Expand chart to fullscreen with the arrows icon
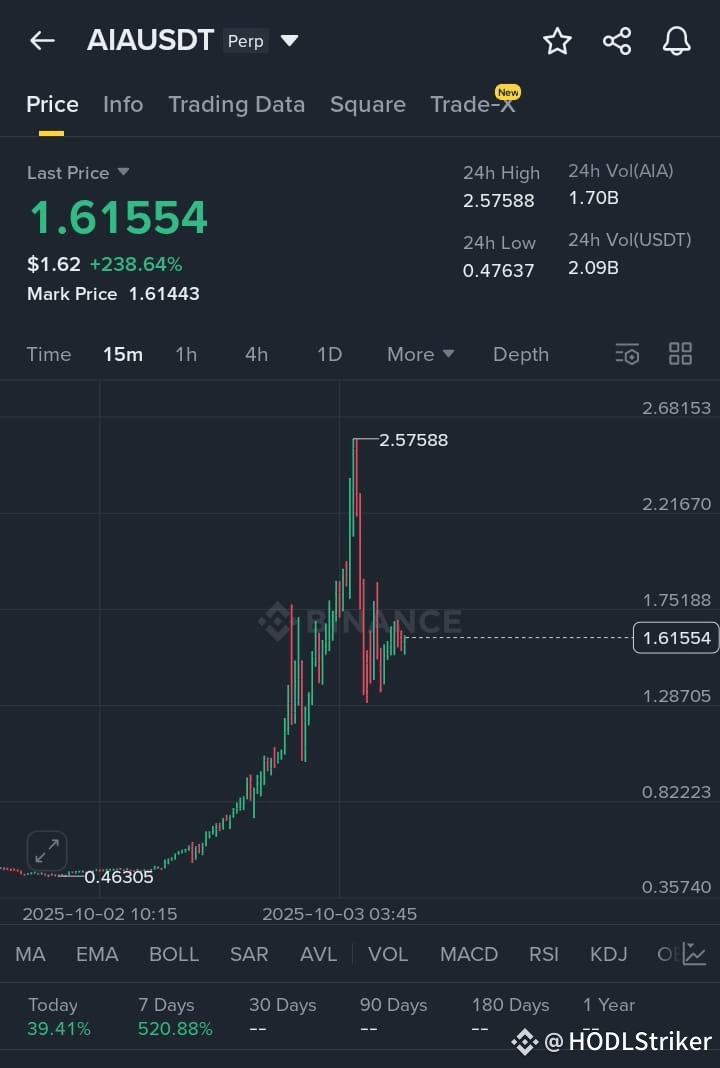Screen dimensions: 720x1068 (46, 850)
